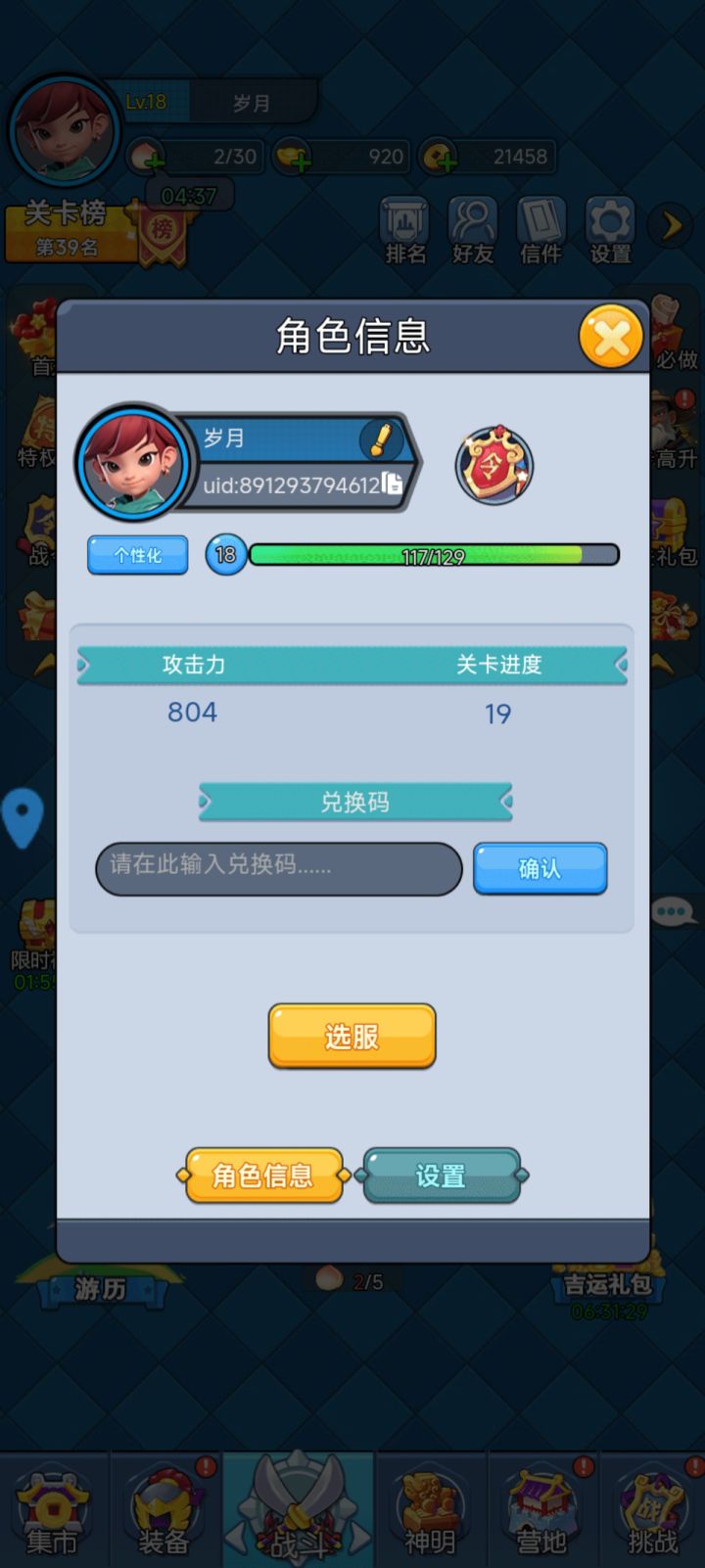Click the pencil icon to edit nickname
705x1568 pixels.
(x=383, y=440)
